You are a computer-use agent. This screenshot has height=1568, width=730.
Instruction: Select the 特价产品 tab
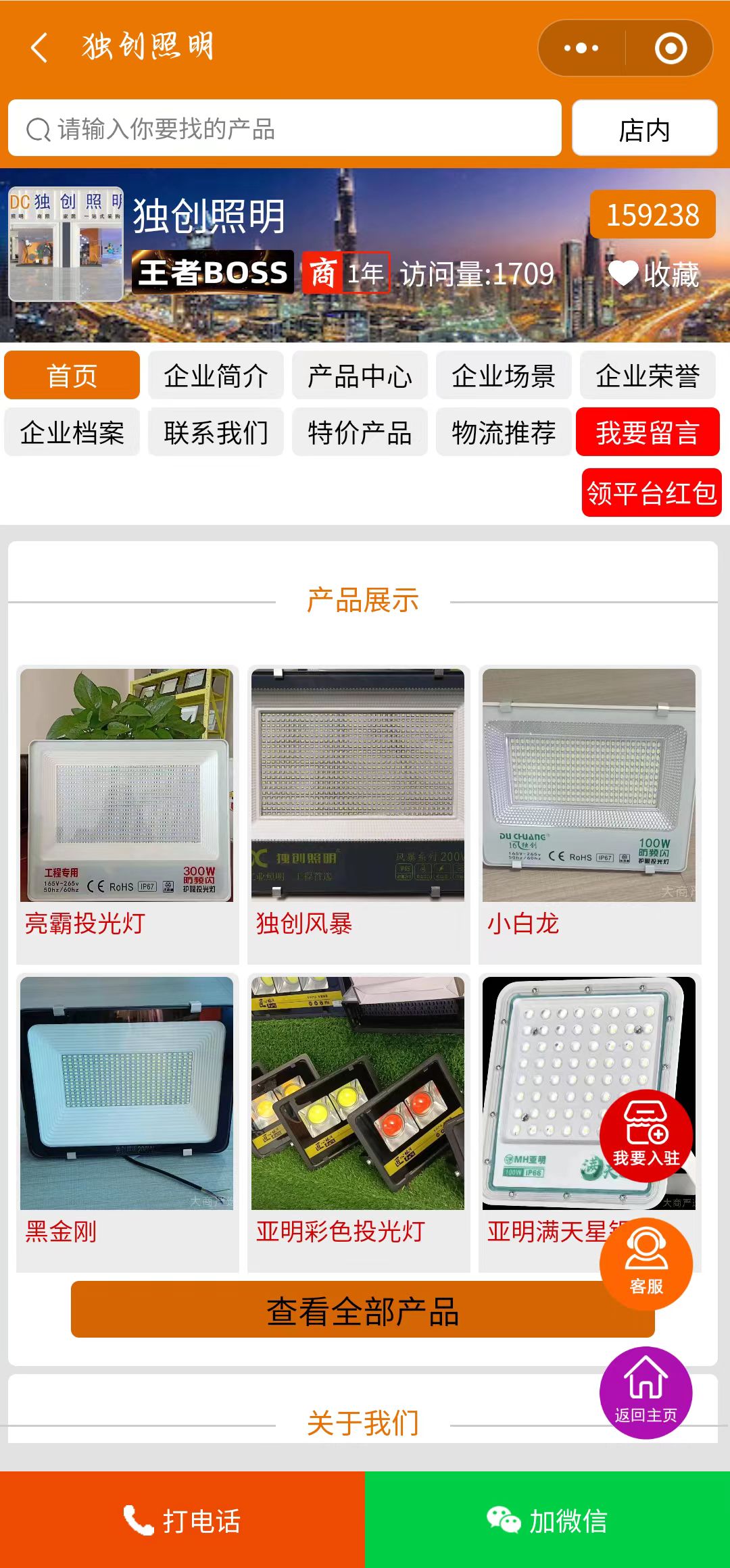[x=360, y=432]
